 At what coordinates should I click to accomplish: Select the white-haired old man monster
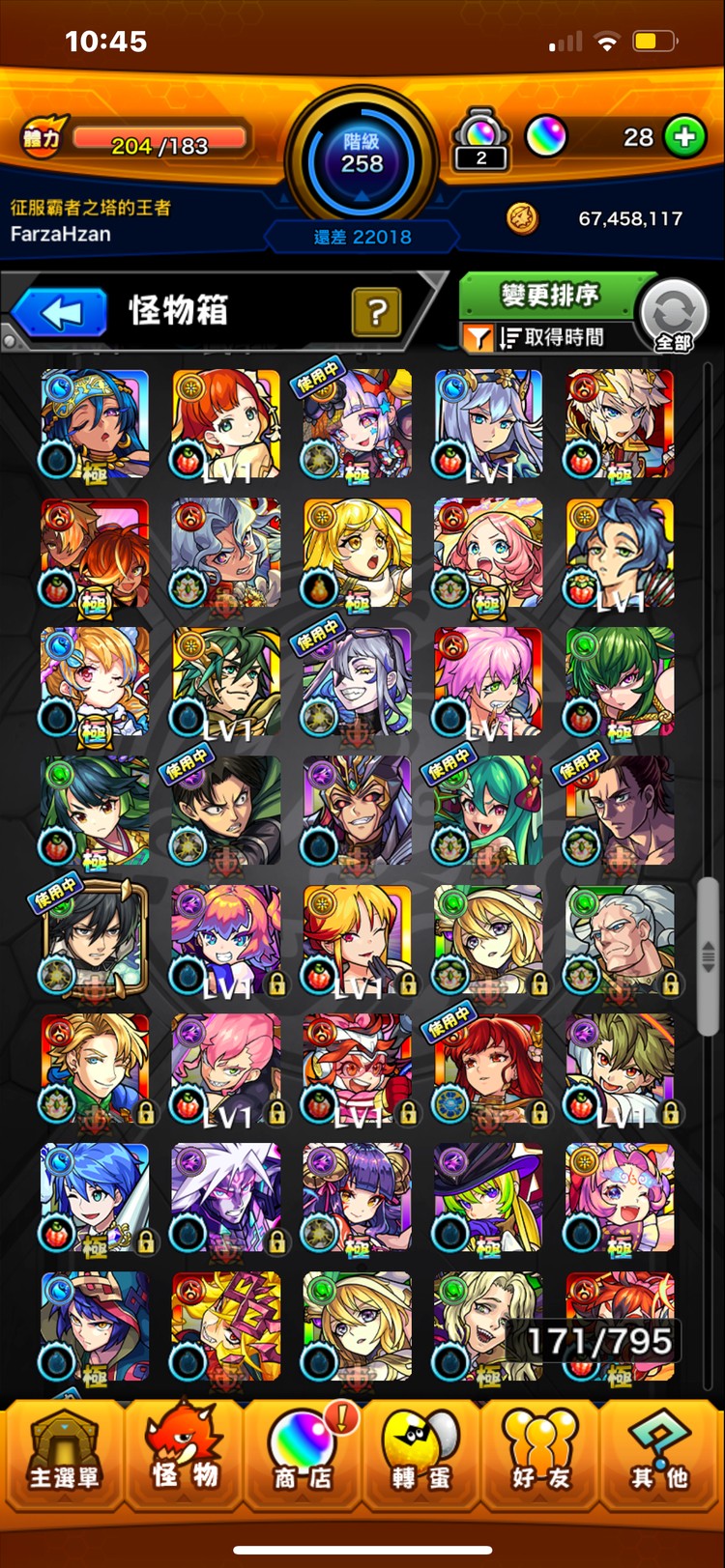619,939
